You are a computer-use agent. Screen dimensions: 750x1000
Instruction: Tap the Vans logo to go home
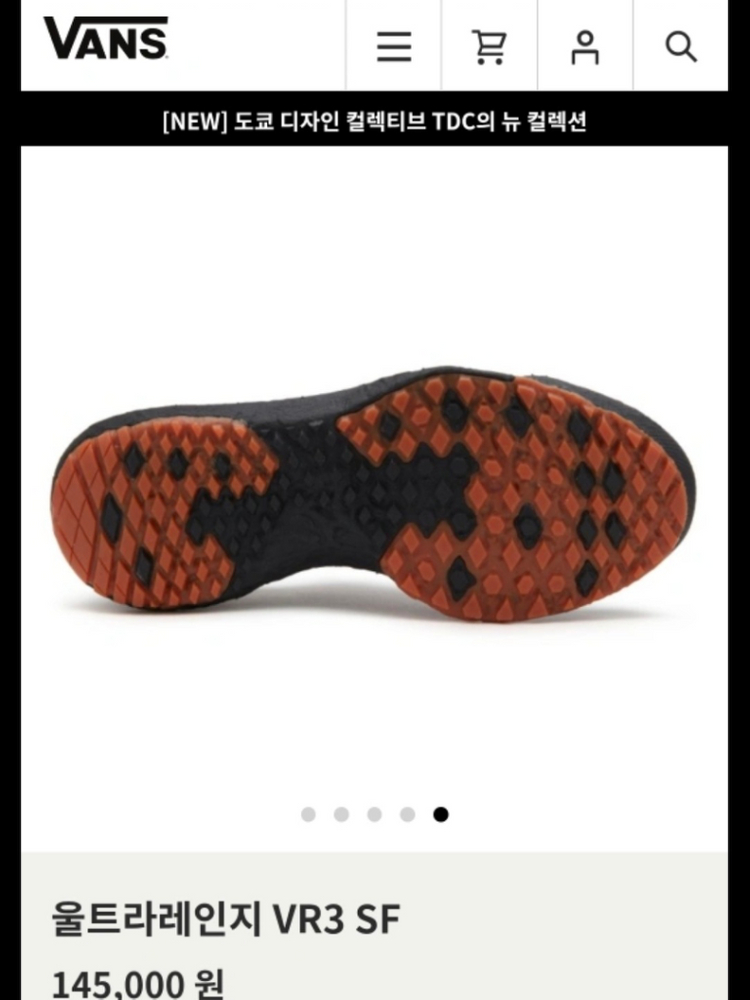click(105, 40)
